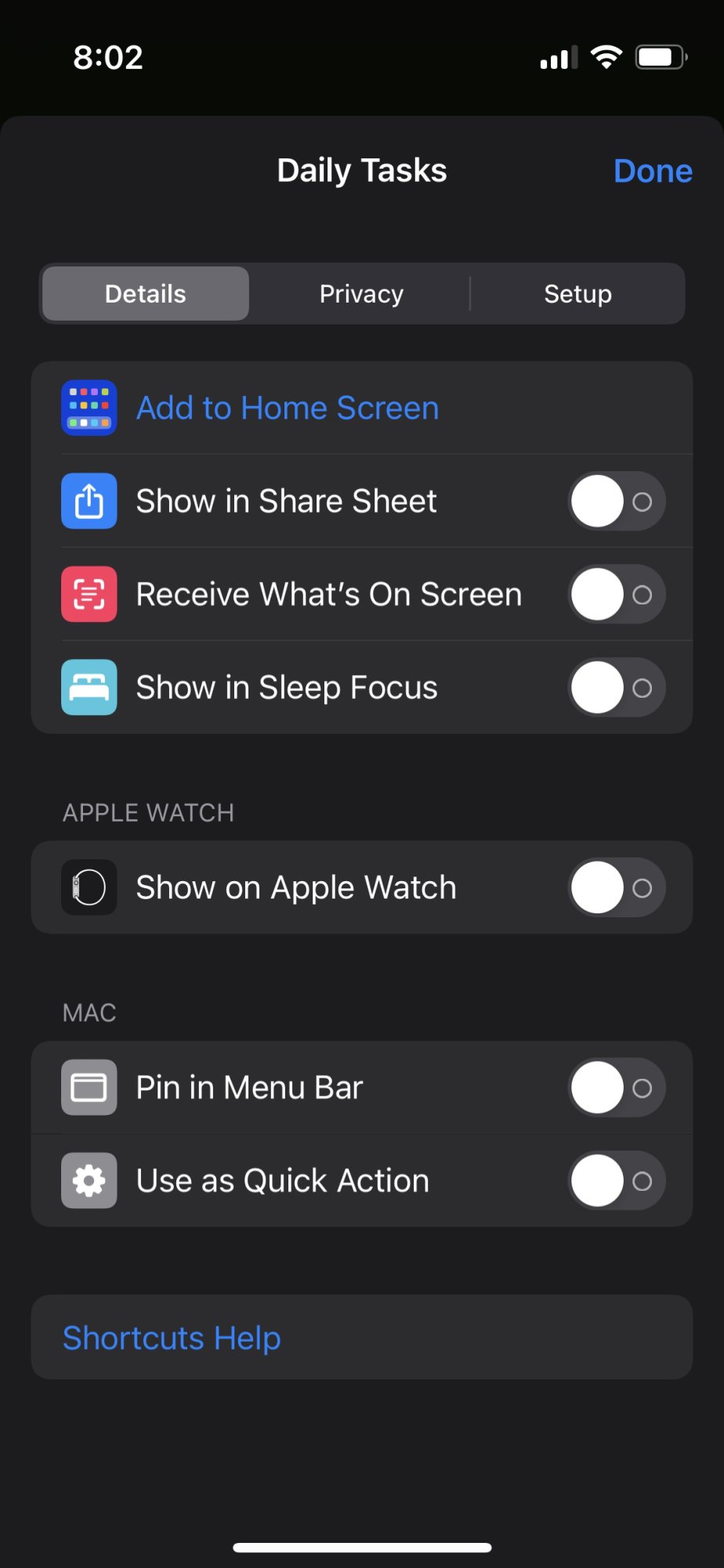Toggle Show in Share Sheet
The width and height of the screenshot is (724, 1568).
[x=617, y=501]
